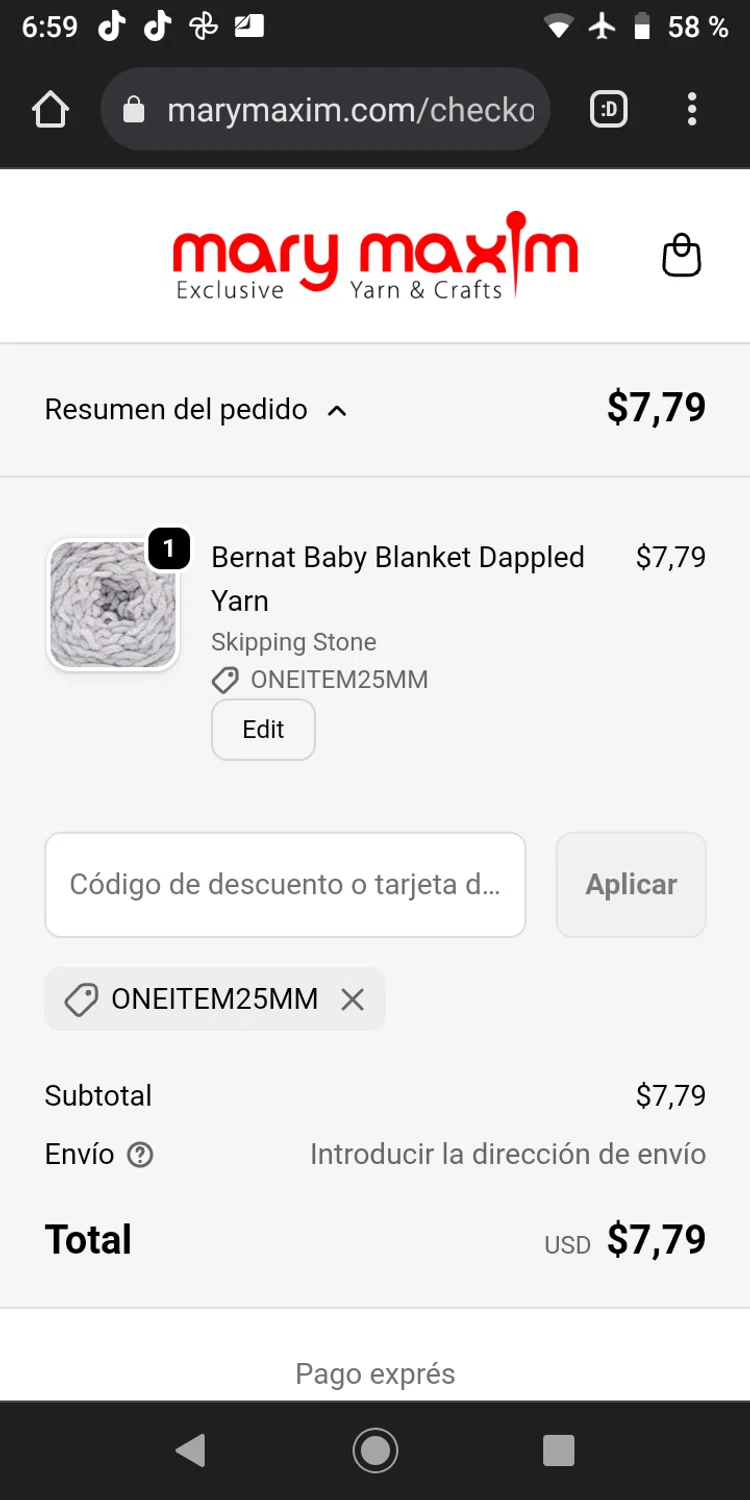The image size is (750, 1500).
Task: Go back using the system back button
Action: [x=190, y=1450]
